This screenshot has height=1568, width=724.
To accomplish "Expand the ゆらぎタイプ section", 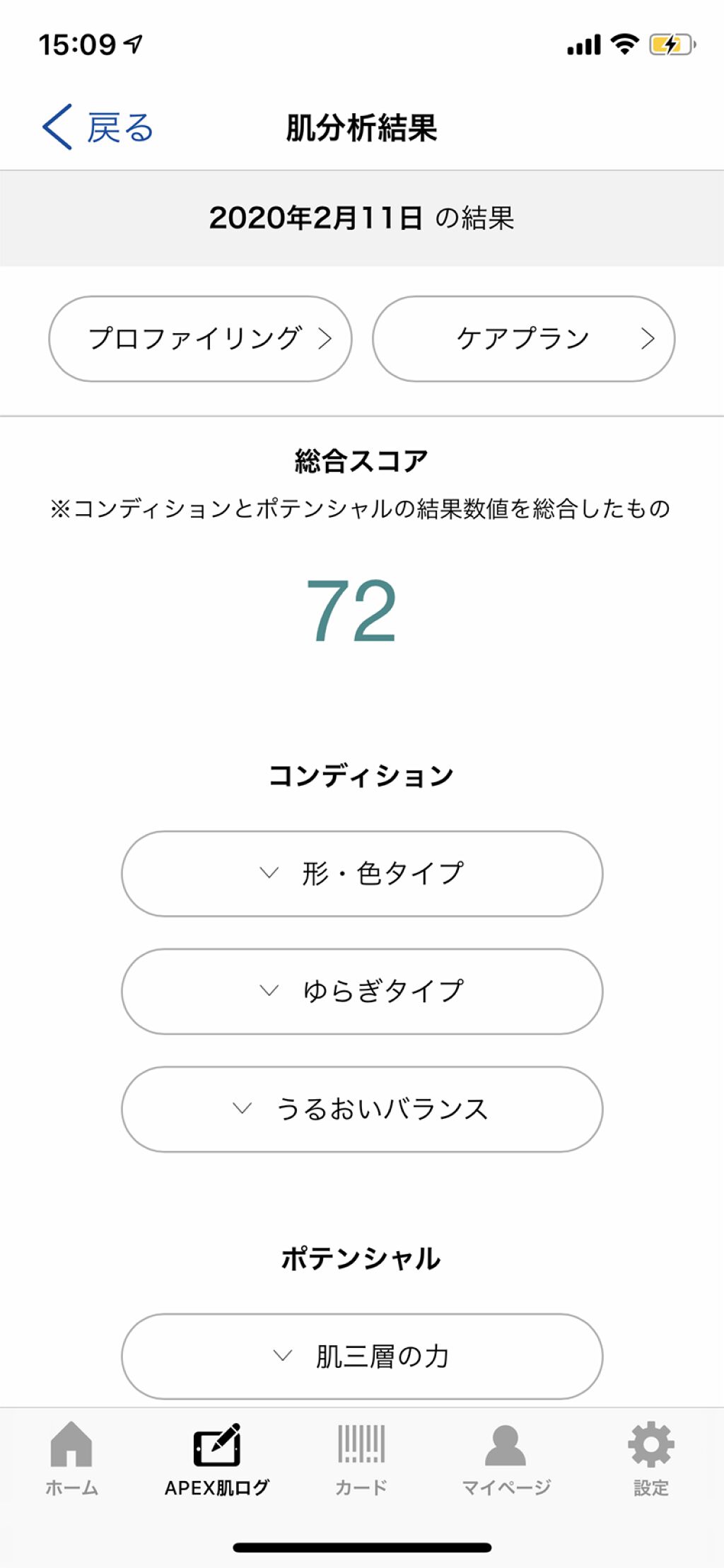I will click(361, 992).
